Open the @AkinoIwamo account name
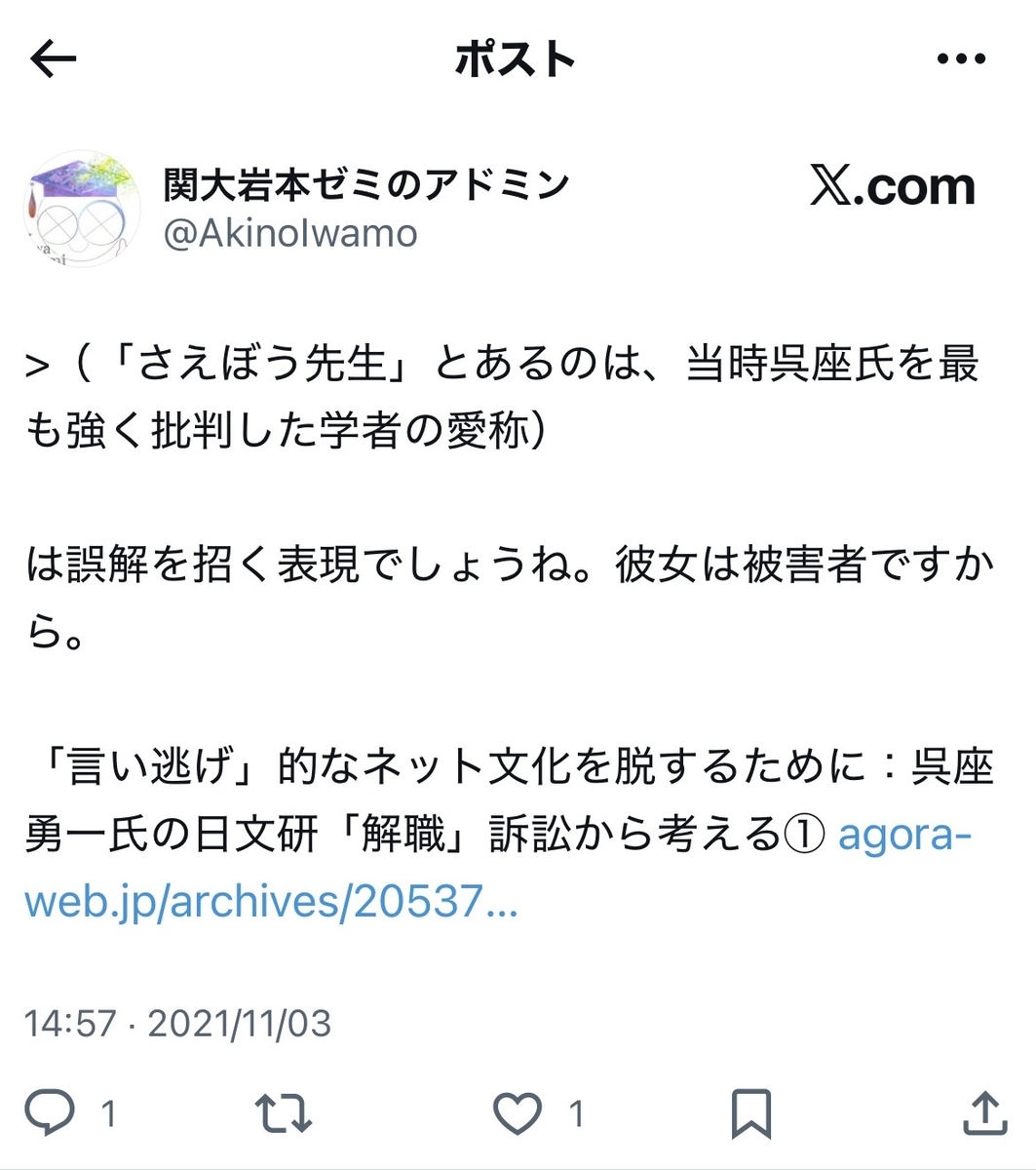1036x1170 pixels. 290,234
